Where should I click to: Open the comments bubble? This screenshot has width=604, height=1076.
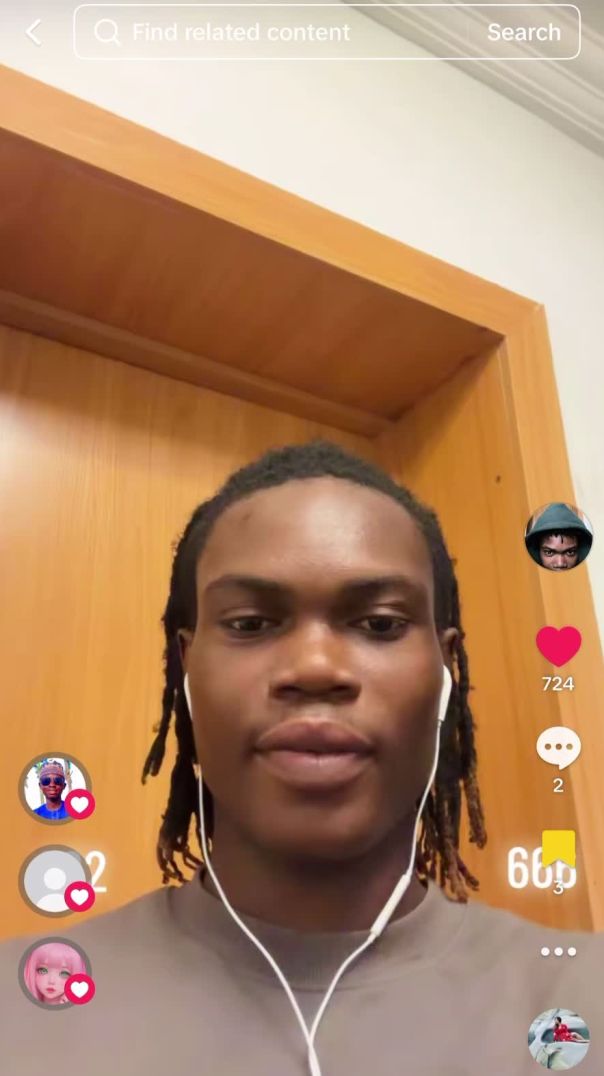(558, 748)
